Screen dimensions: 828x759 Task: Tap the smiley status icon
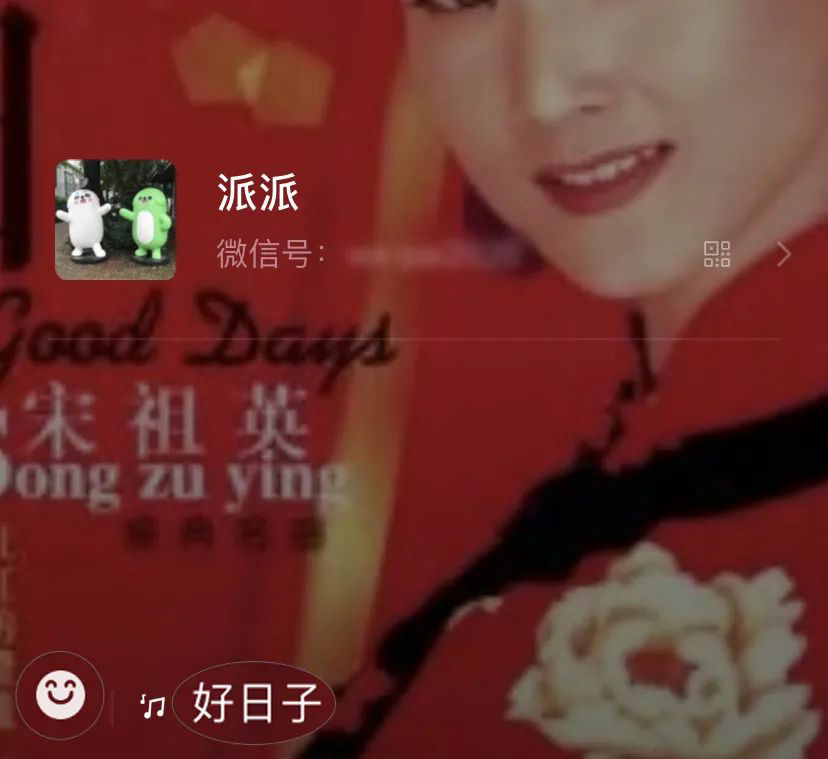[60, 695]
